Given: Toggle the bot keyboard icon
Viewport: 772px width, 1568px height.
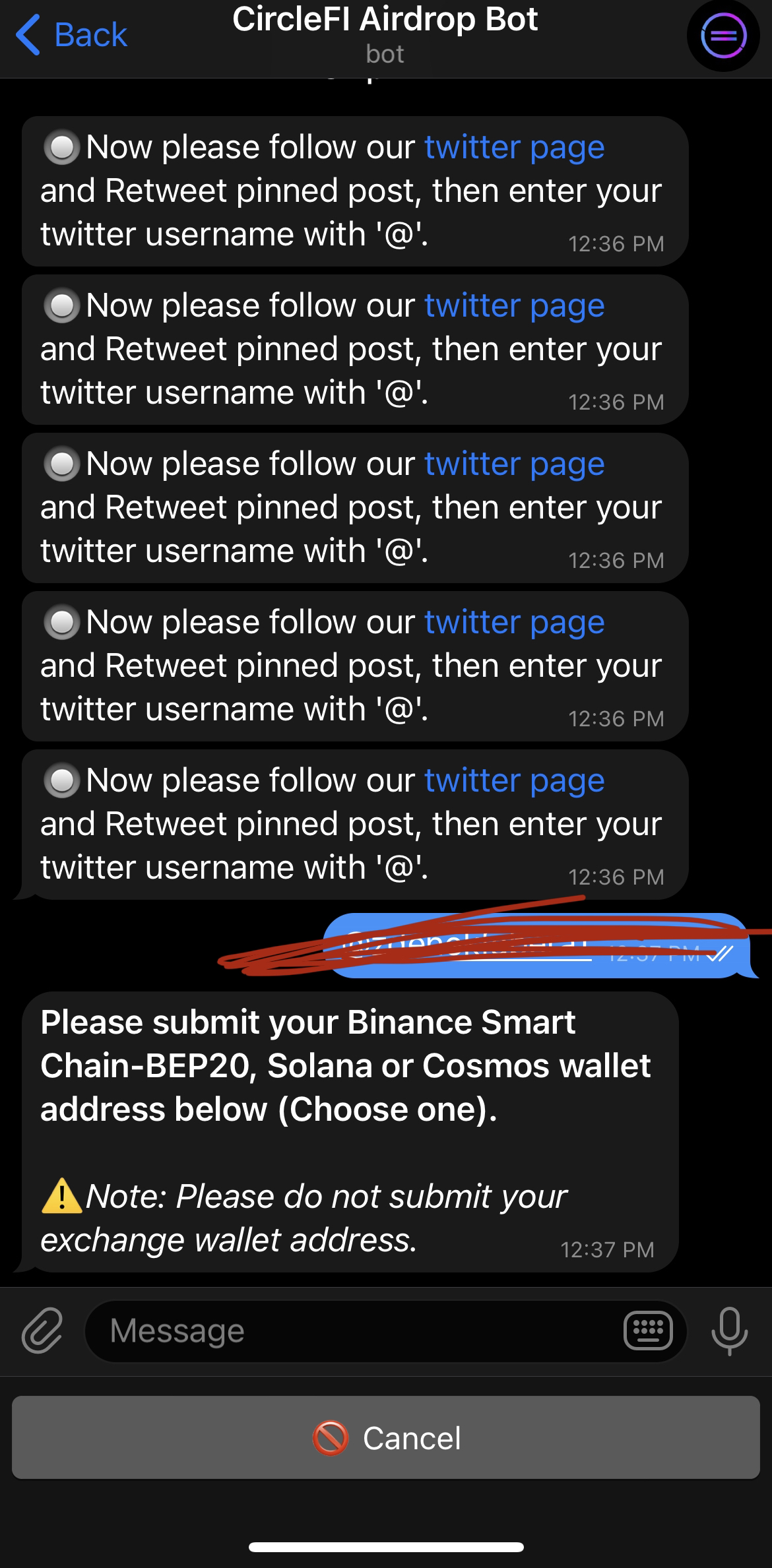Looking at the screenshot, I should click(648, 1330).
